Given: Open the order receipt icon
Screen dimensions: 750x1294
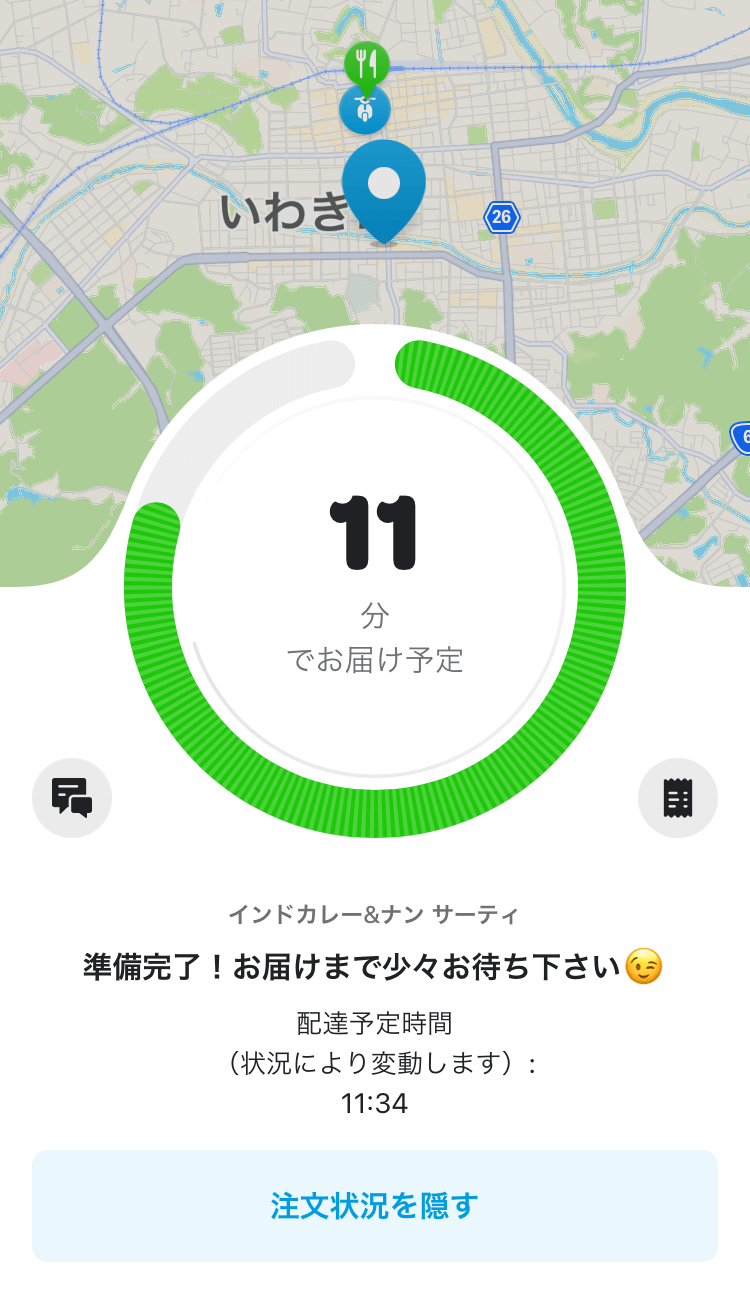Looking at the screenshot, I should click(x=678, y=797).
